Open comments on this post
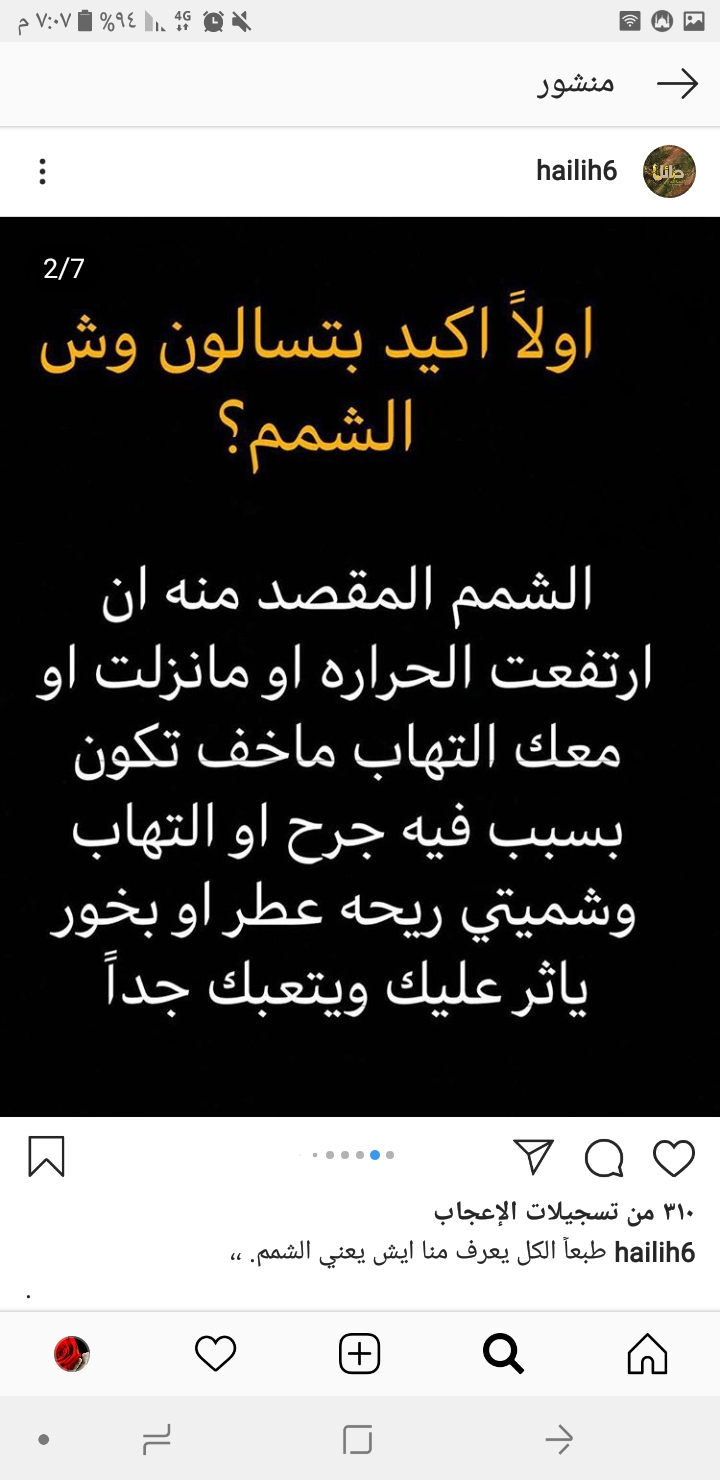 (x=604, y=1158)
